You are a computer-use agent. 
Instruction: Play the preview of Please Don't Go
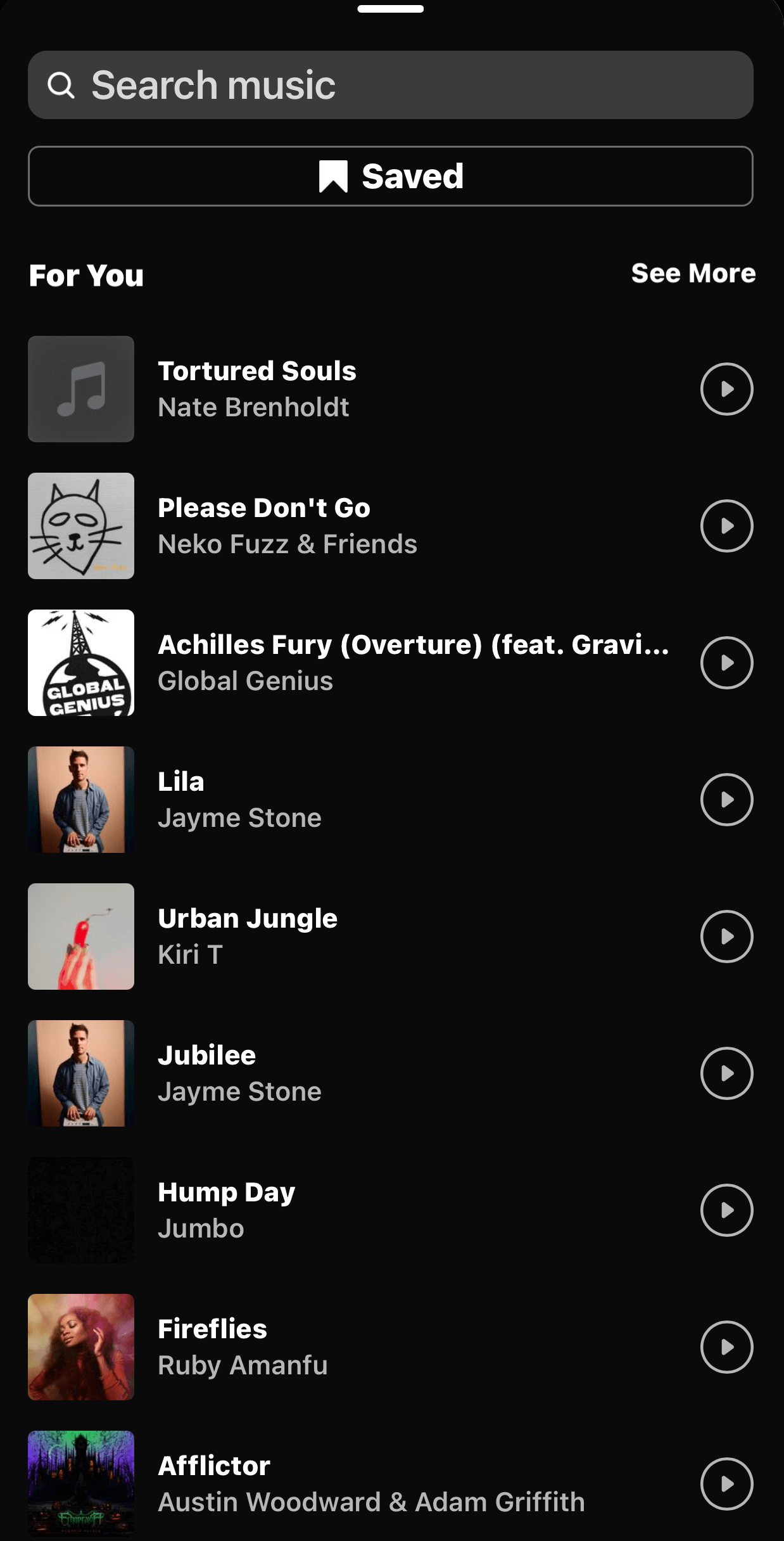(x=726, y=526)
